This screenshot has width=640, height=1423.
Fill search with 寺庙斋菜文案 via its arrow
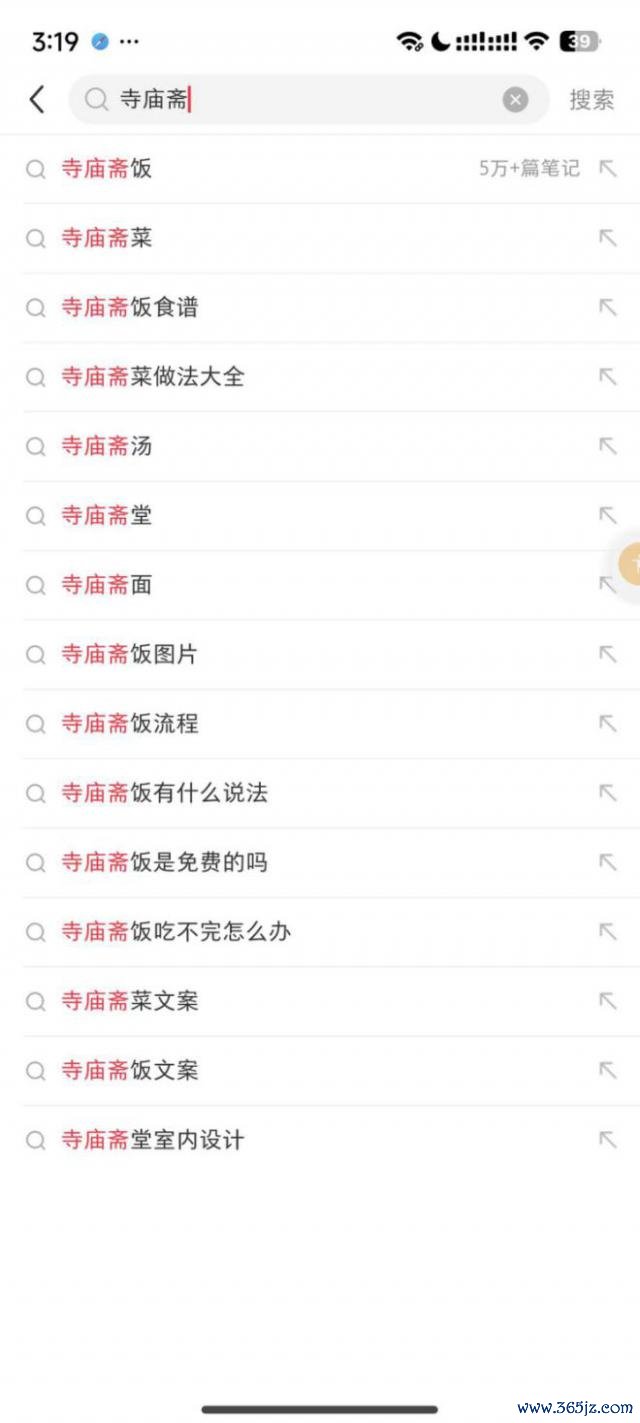[607, 1000]
